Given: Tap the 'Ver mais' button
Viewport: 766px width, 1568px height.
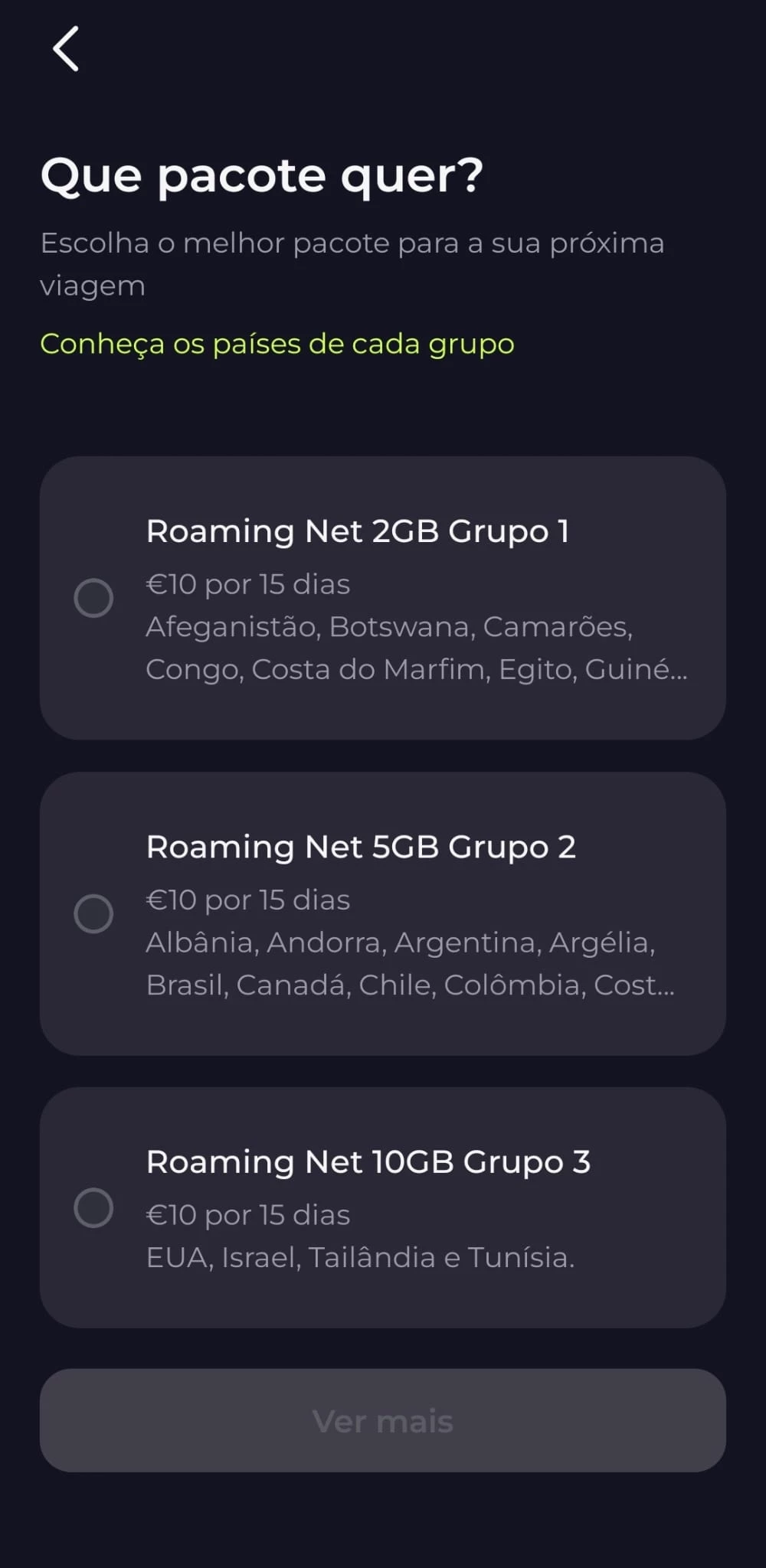Looking at the screenshot, I should pyautogui.click(x=382, y=1421).
